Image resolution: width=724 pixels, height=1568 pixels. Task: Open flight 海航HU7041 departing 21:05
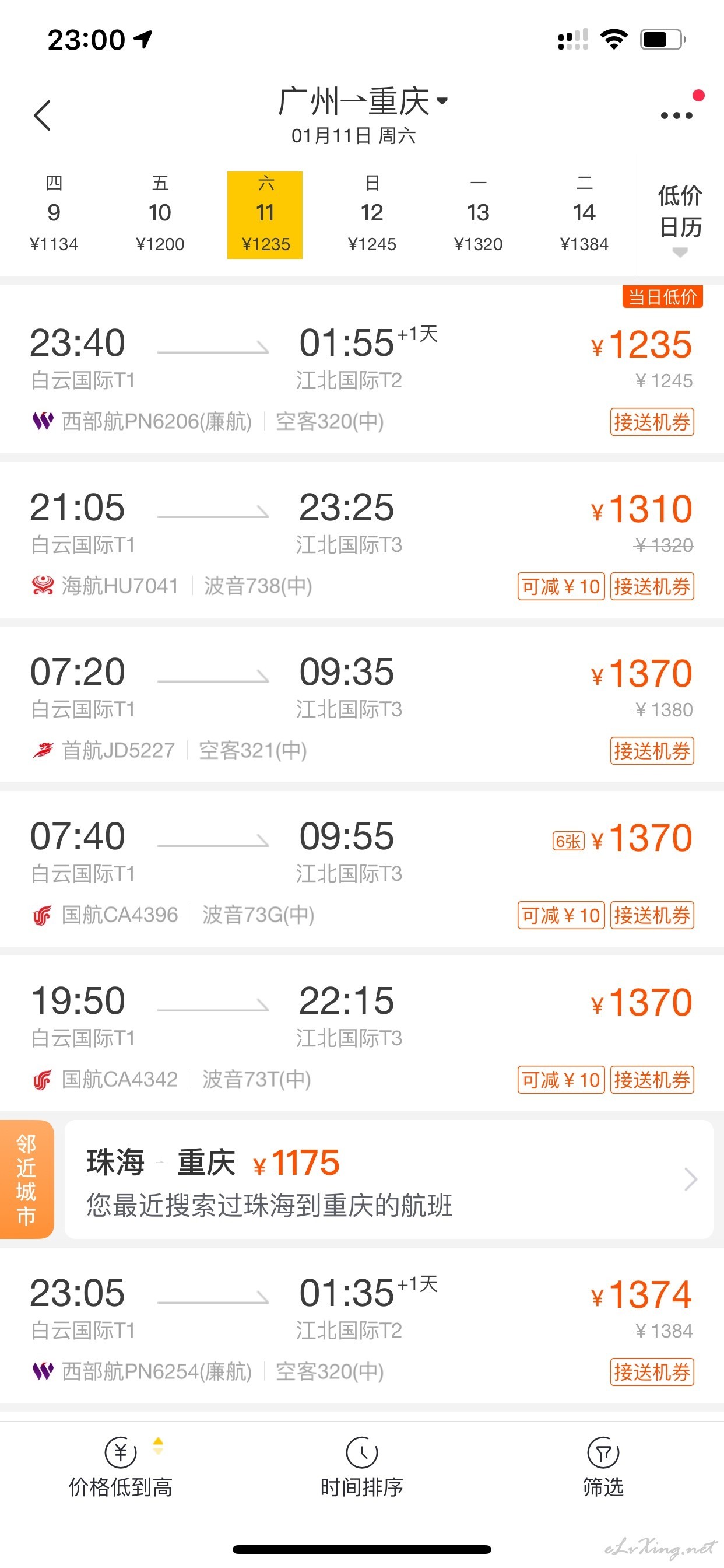tap(362, 540)
